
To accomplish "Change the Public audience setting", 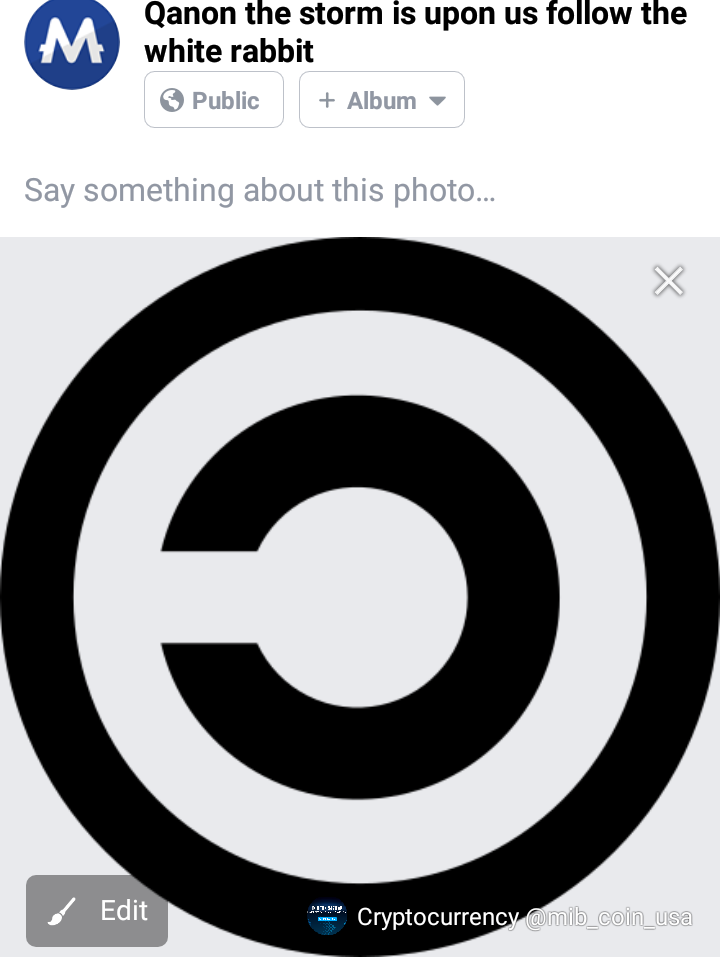I will 213,100.
